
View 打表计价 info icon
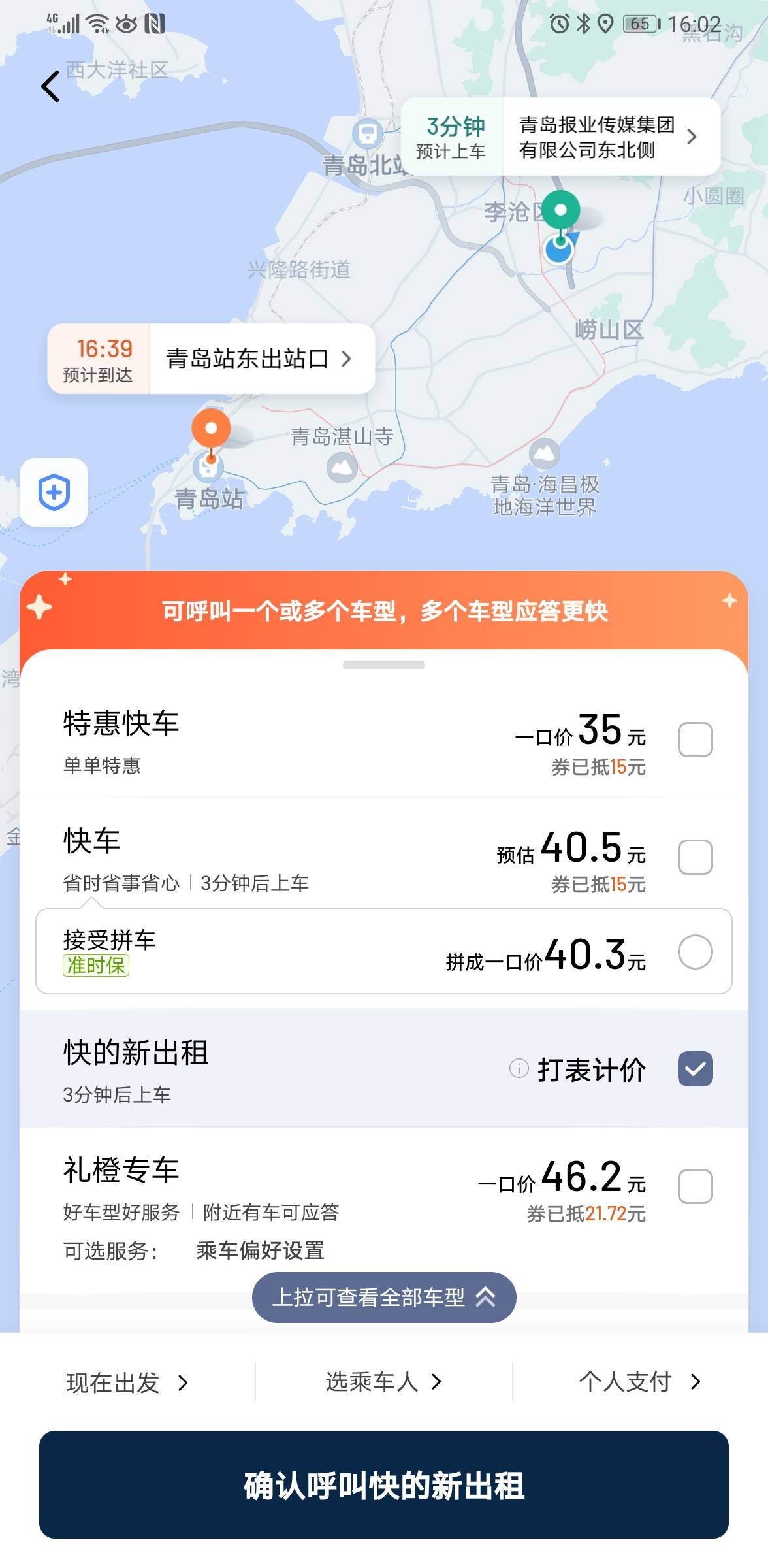519,1068
